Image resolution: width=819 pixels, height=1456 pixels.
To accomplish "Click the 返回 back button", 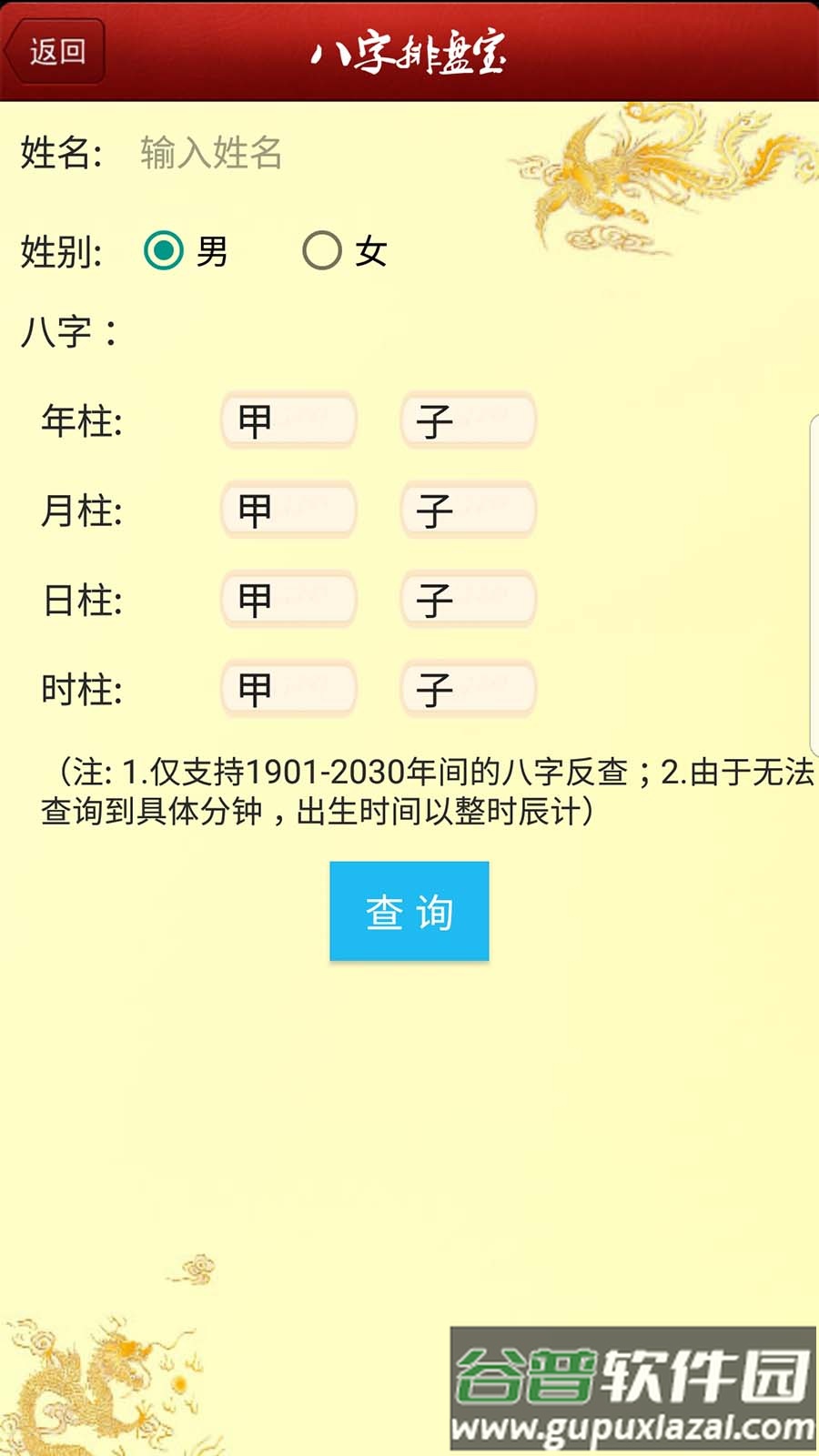I will click(55, 50).
